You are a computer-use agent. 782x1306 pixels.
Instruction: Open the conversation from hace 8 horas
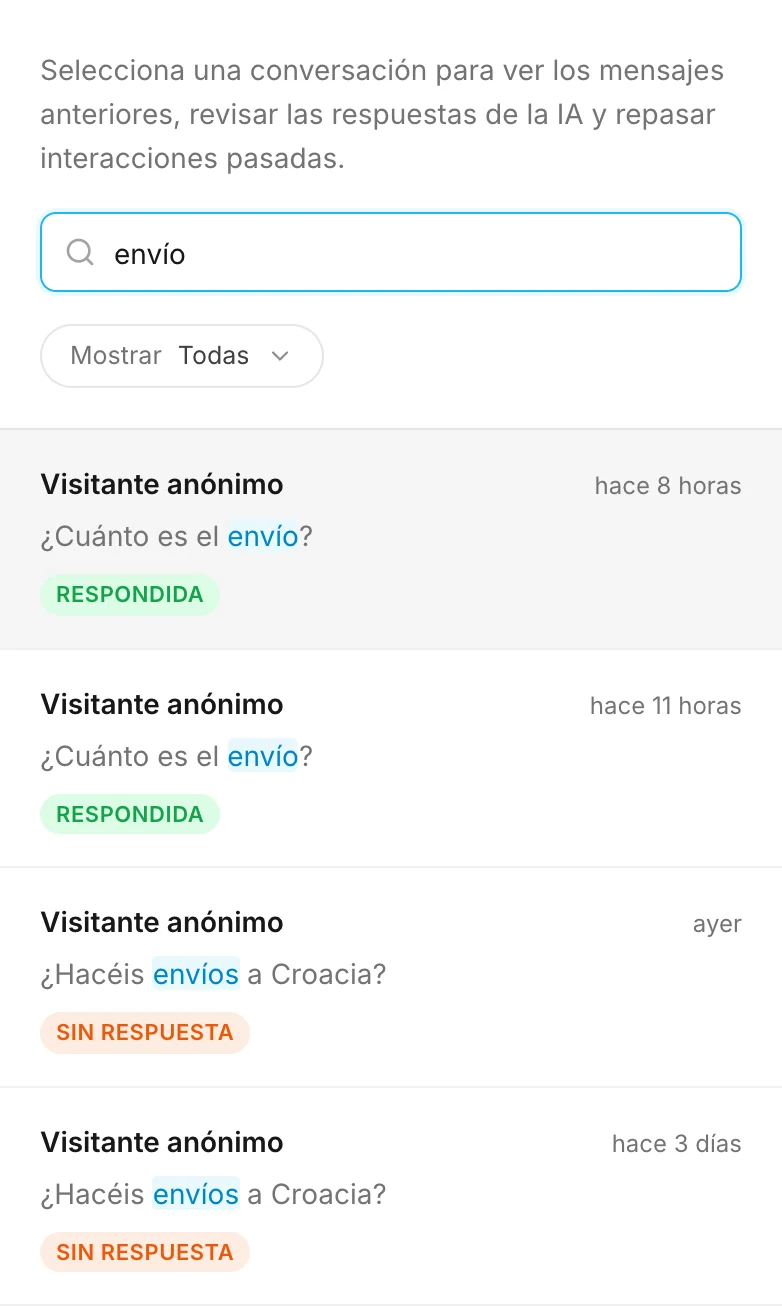click(x=391, y=540)
